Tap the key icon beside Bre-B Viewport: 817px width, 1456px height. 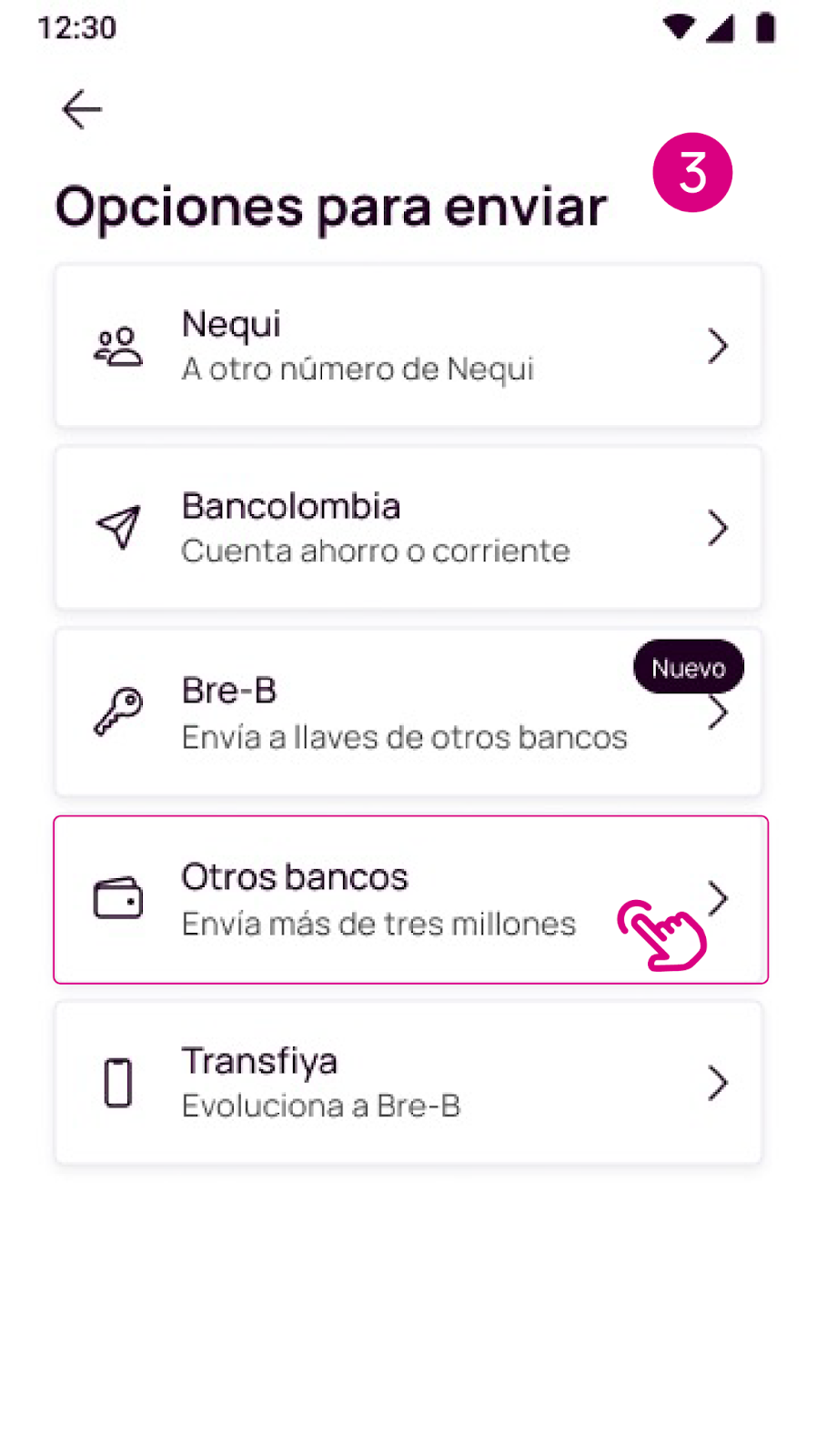pos(118,713)
